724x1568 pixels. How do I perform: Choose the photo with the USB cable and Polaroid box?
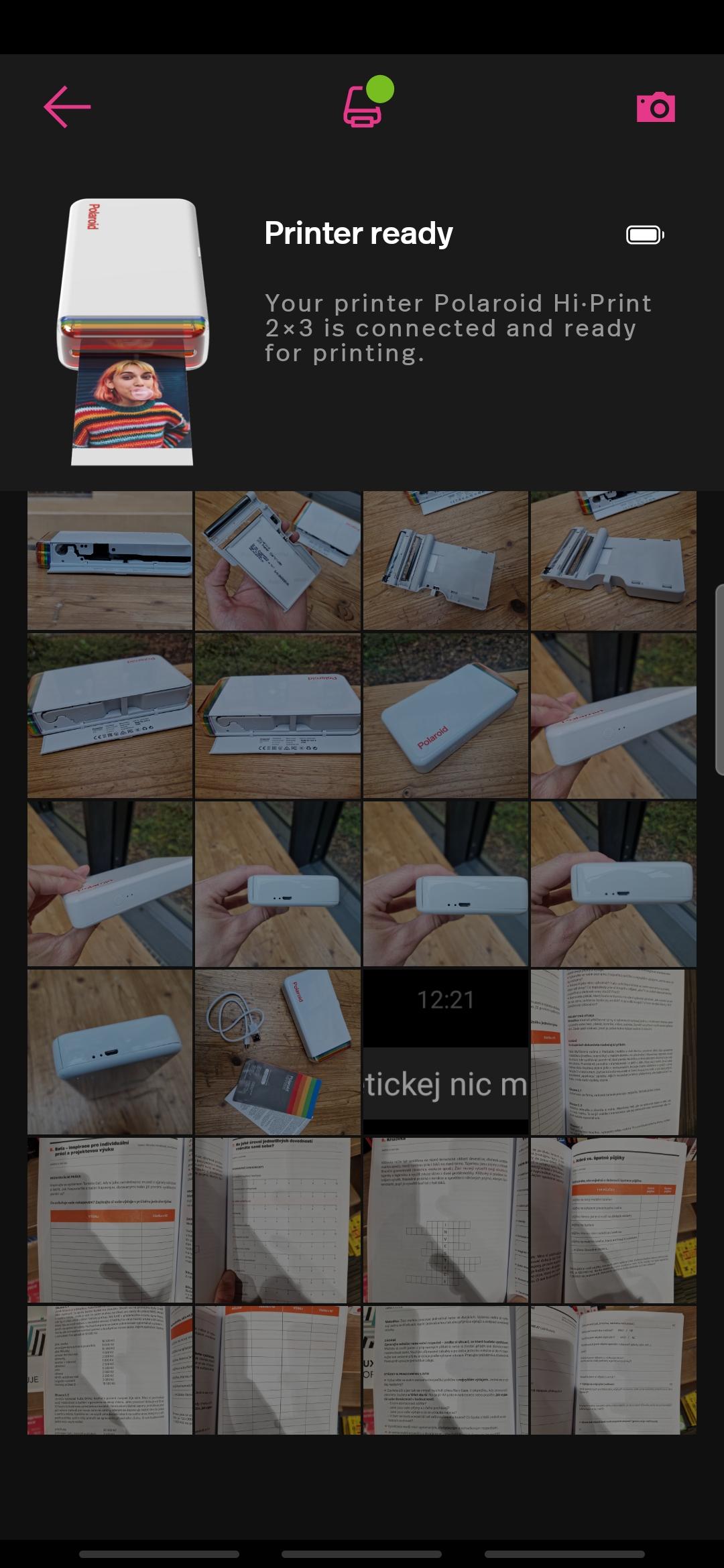point(278,1051)
